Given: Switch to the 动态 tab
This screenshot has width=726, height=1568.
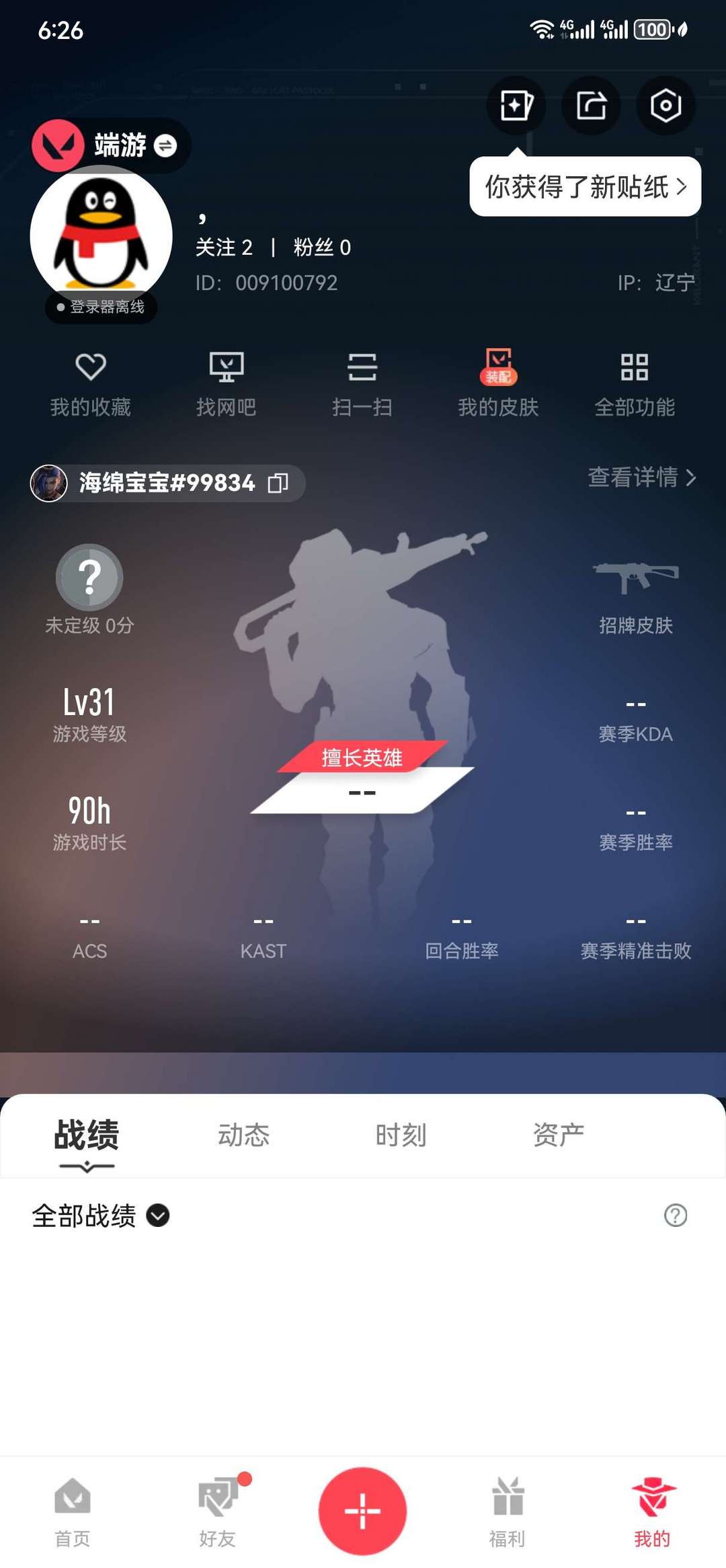Looking at the screenshot, I should (x=244, y=1134).
